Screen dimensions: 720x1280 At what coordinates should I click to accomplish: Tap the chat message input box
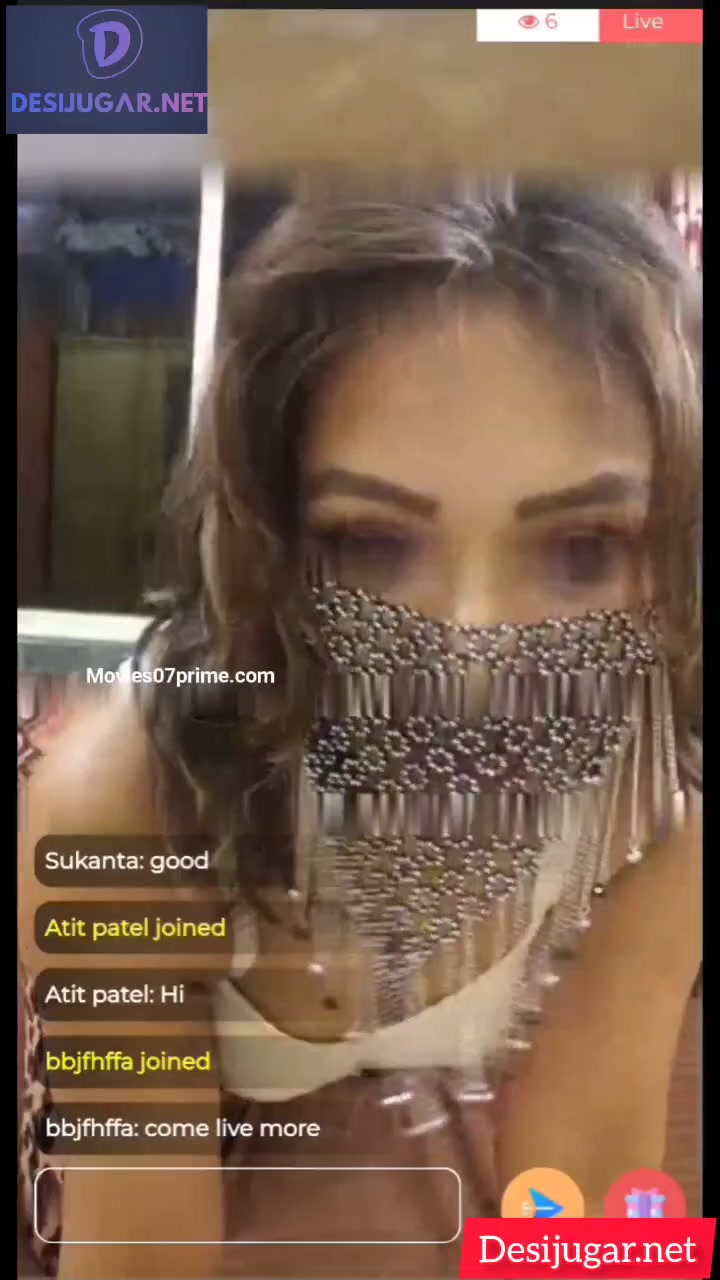[x=247, y=1204]
